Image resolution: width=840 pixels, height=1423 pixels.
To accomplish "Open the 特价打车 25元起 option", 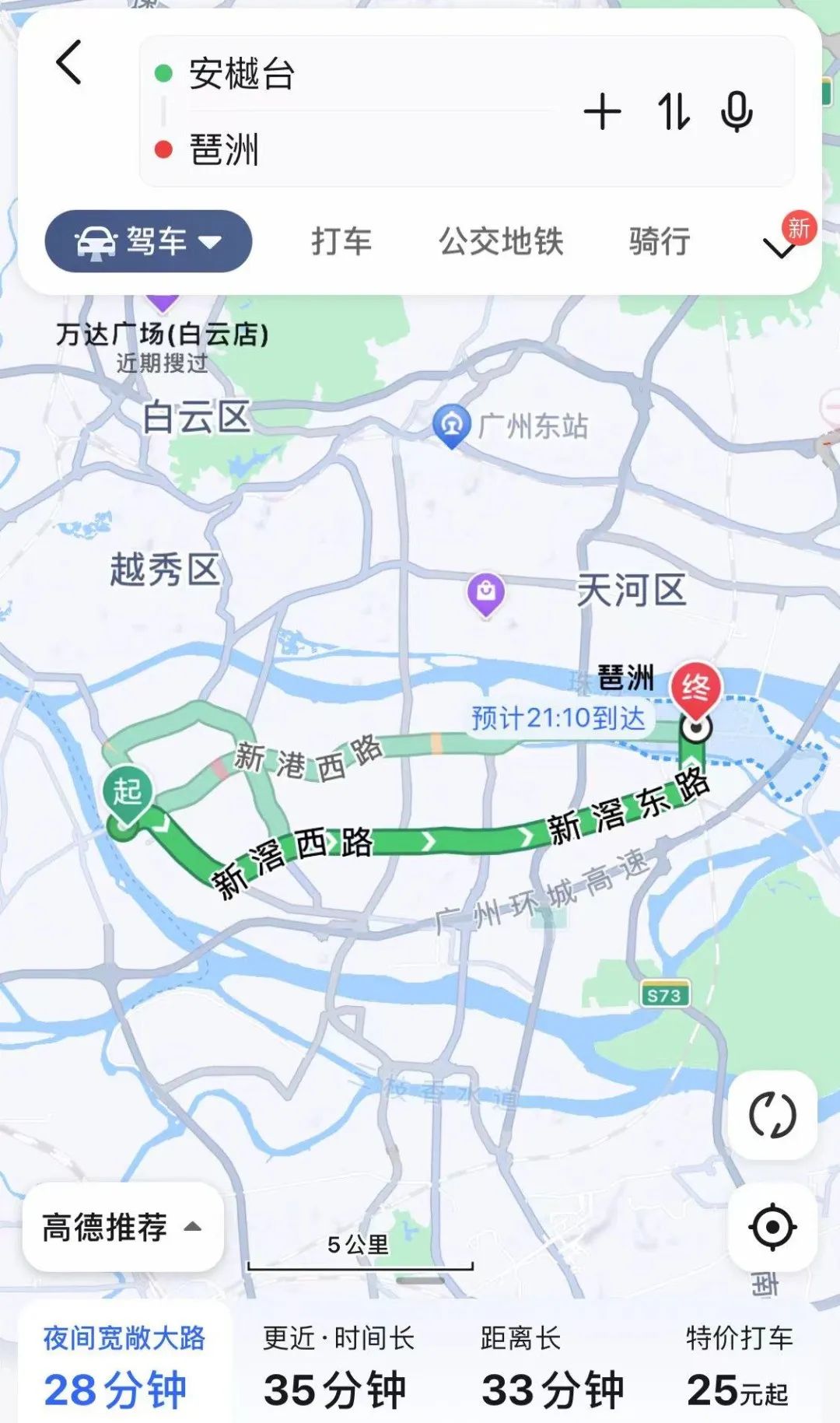I will coord(739,1365).
